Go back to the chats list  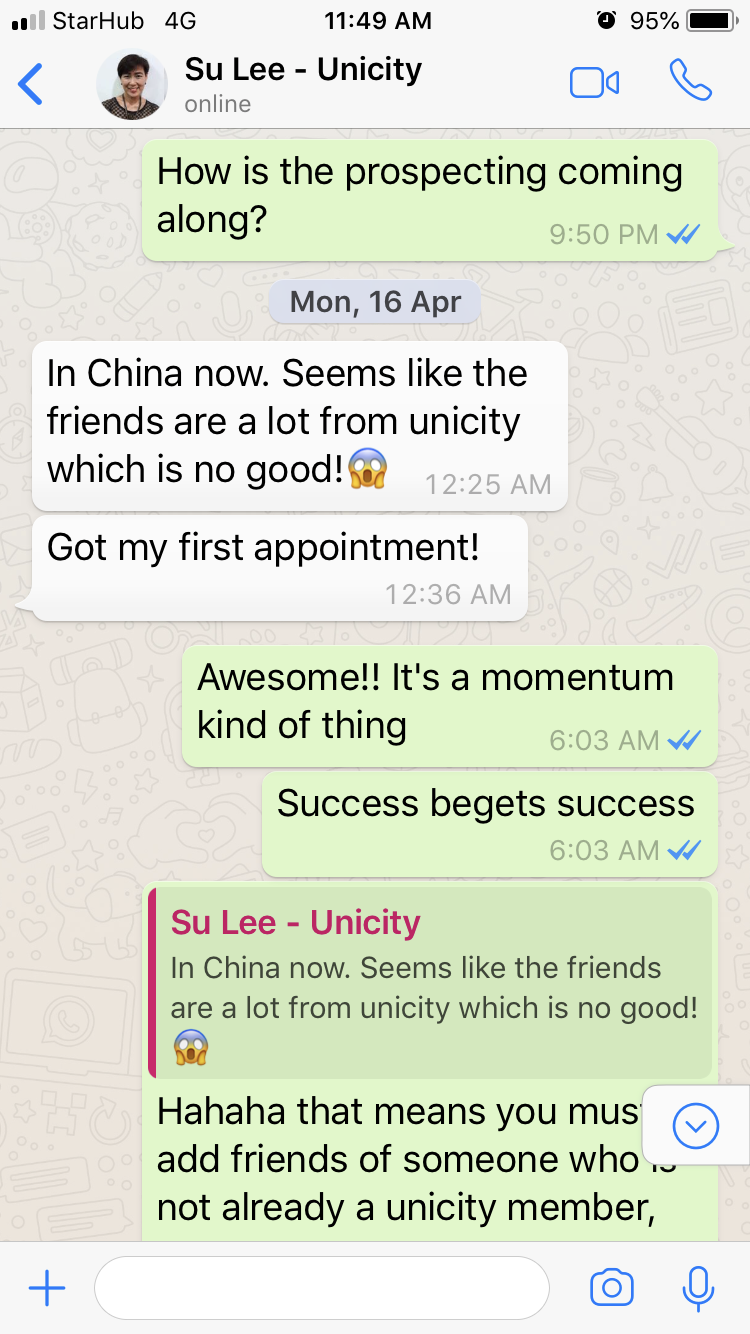click(32, 84)
